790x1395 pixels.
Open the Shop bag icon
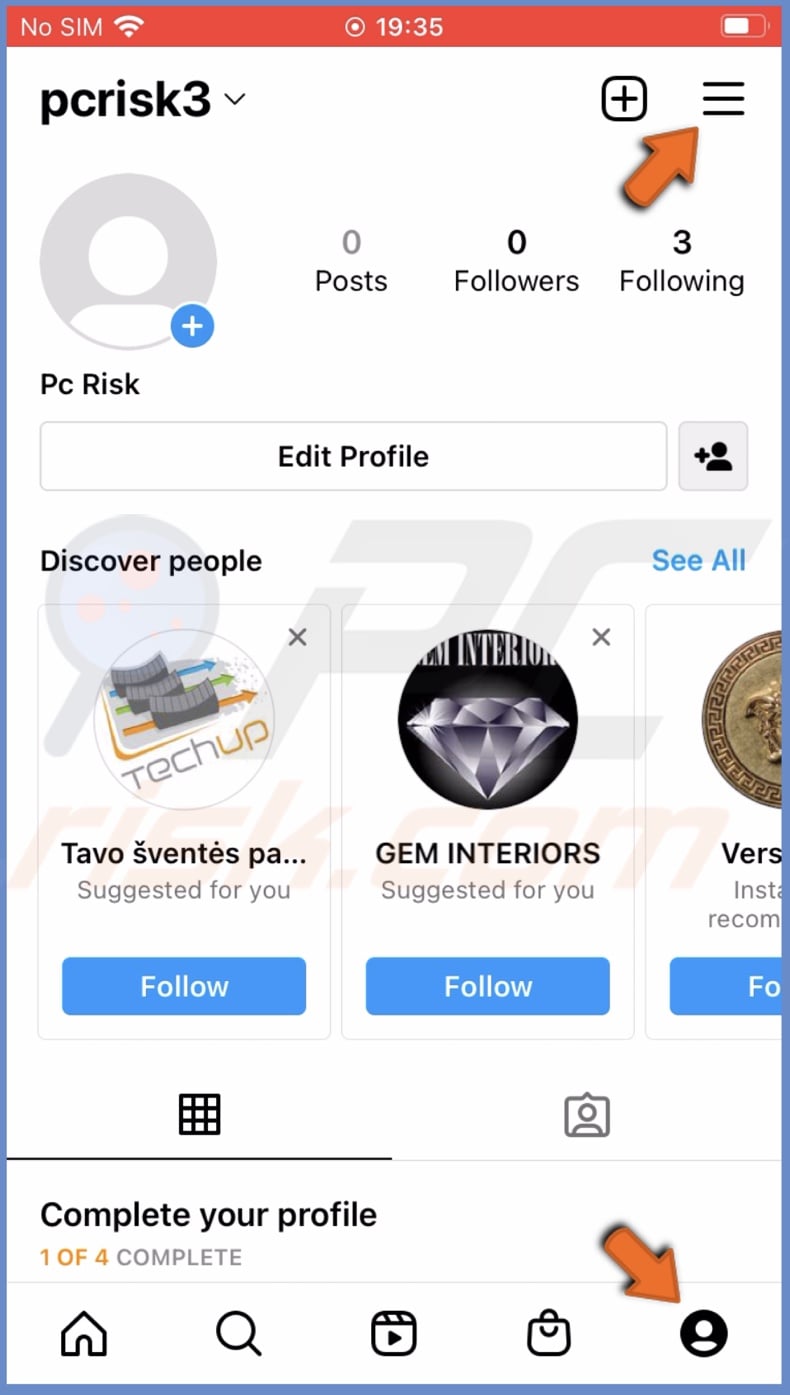click(x=548, y=1333)
